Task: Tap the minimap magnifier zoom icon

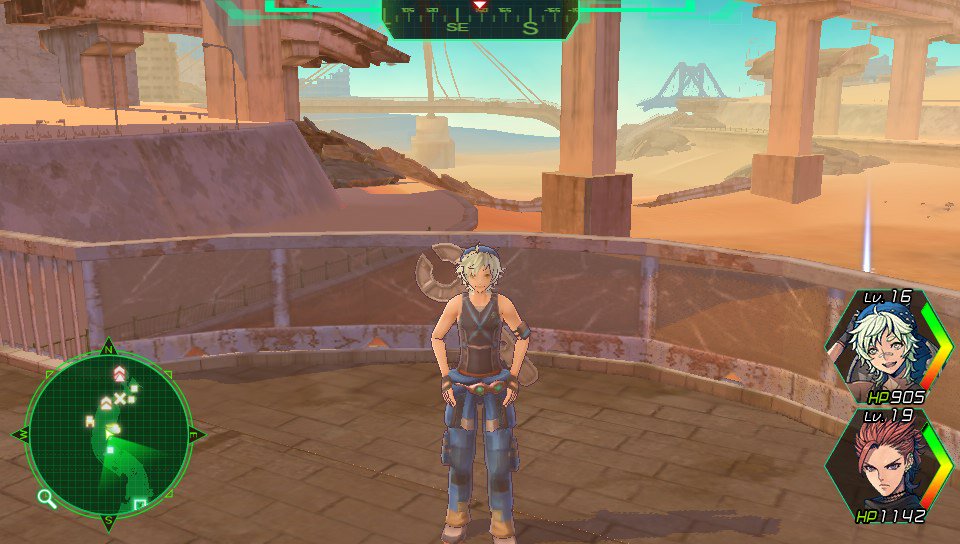Action: click(x=46, y=496)
